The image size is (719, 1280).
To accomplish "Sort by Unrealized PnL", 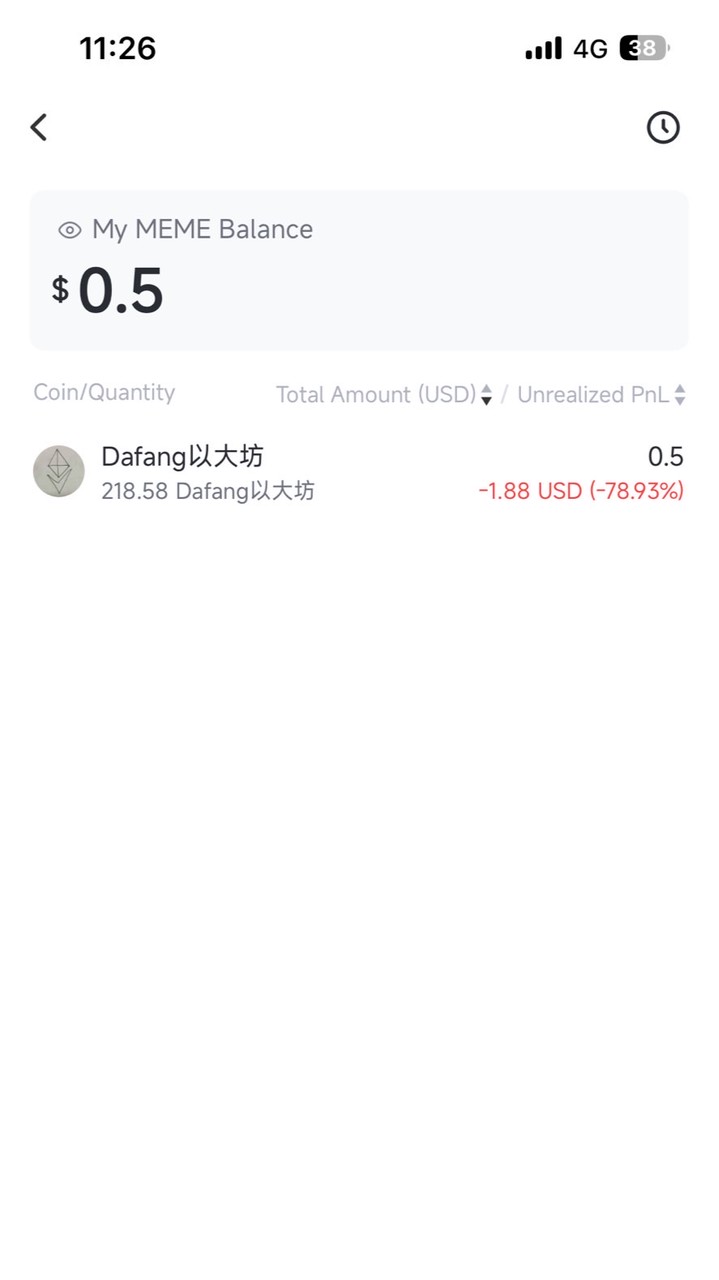I will tap(600, 394).
